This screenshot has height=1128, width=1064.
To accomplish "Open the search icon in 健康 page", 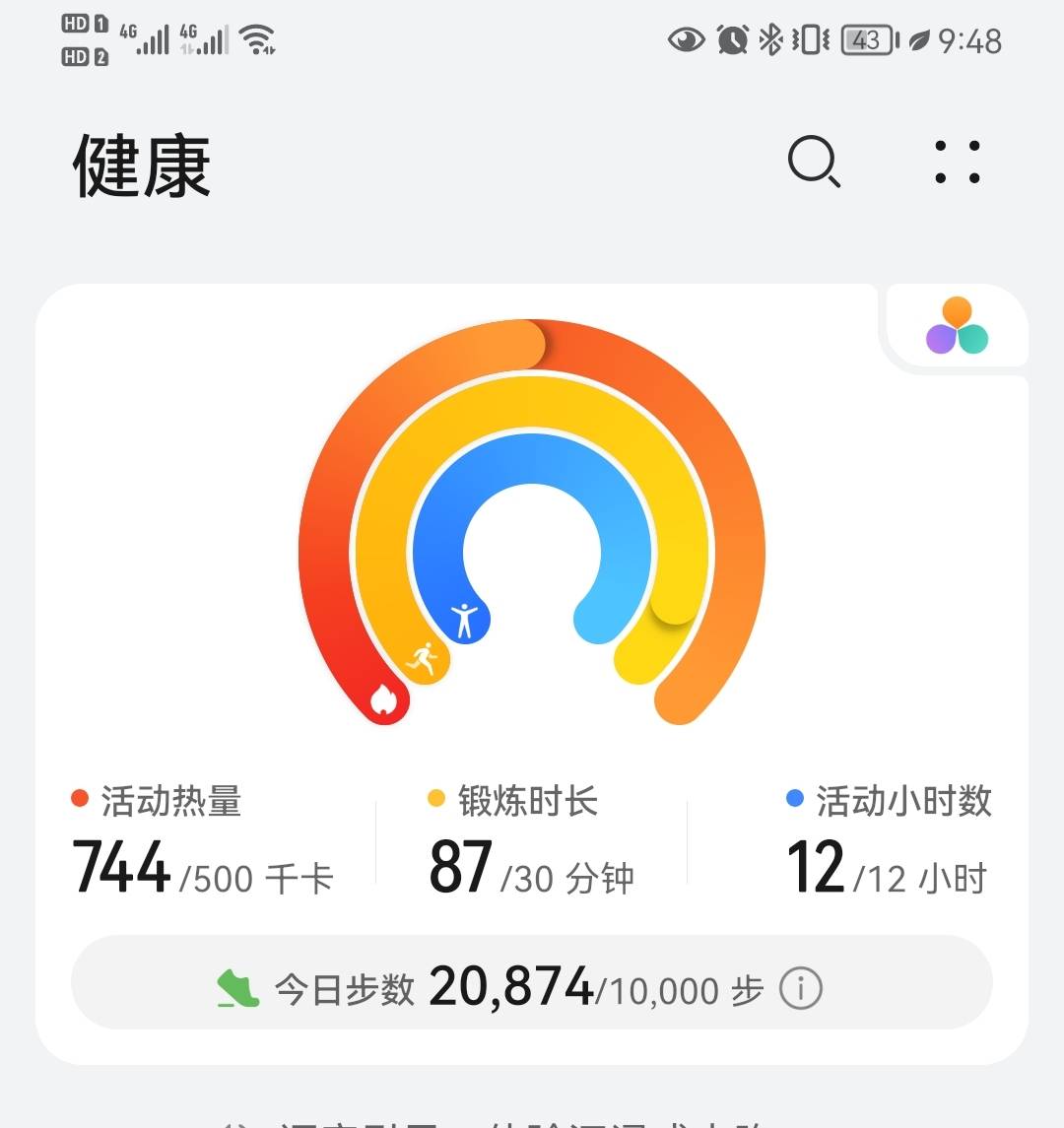I will tap(812, 163).
